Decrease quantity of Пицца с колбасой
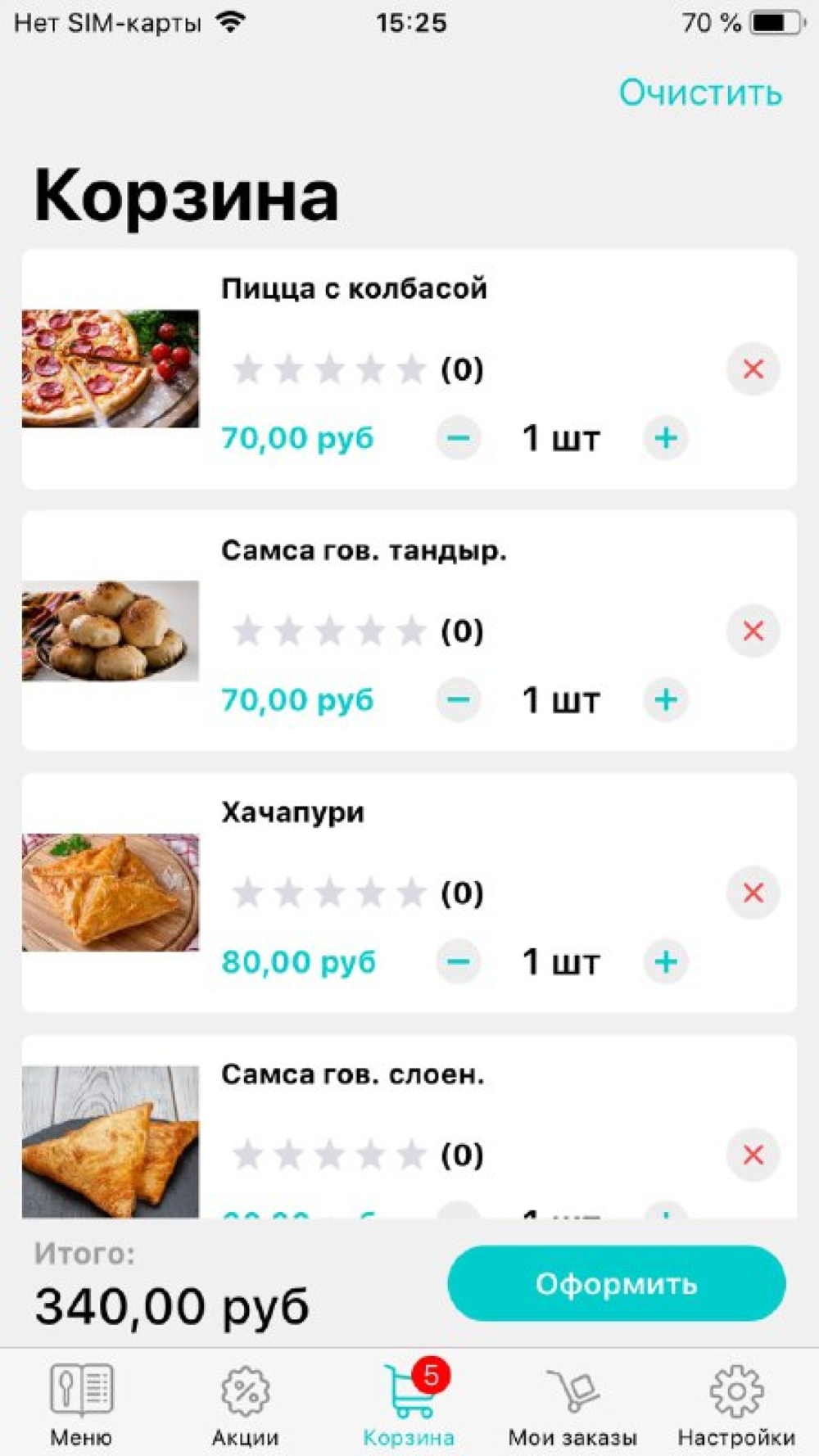 pos(459,438)
